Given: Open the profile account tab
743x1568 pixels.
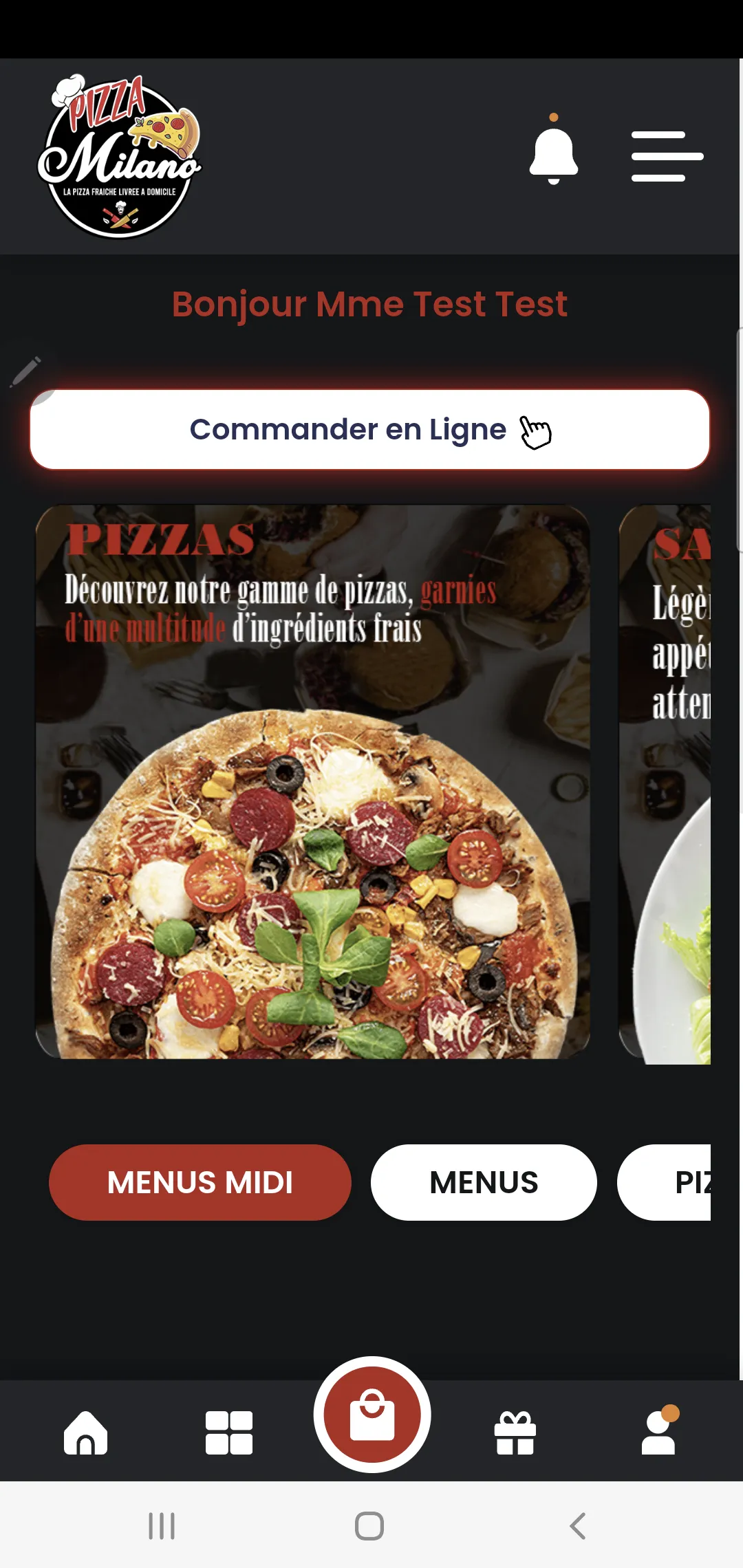Looking at the screenshot, I should click(659, 1433).
